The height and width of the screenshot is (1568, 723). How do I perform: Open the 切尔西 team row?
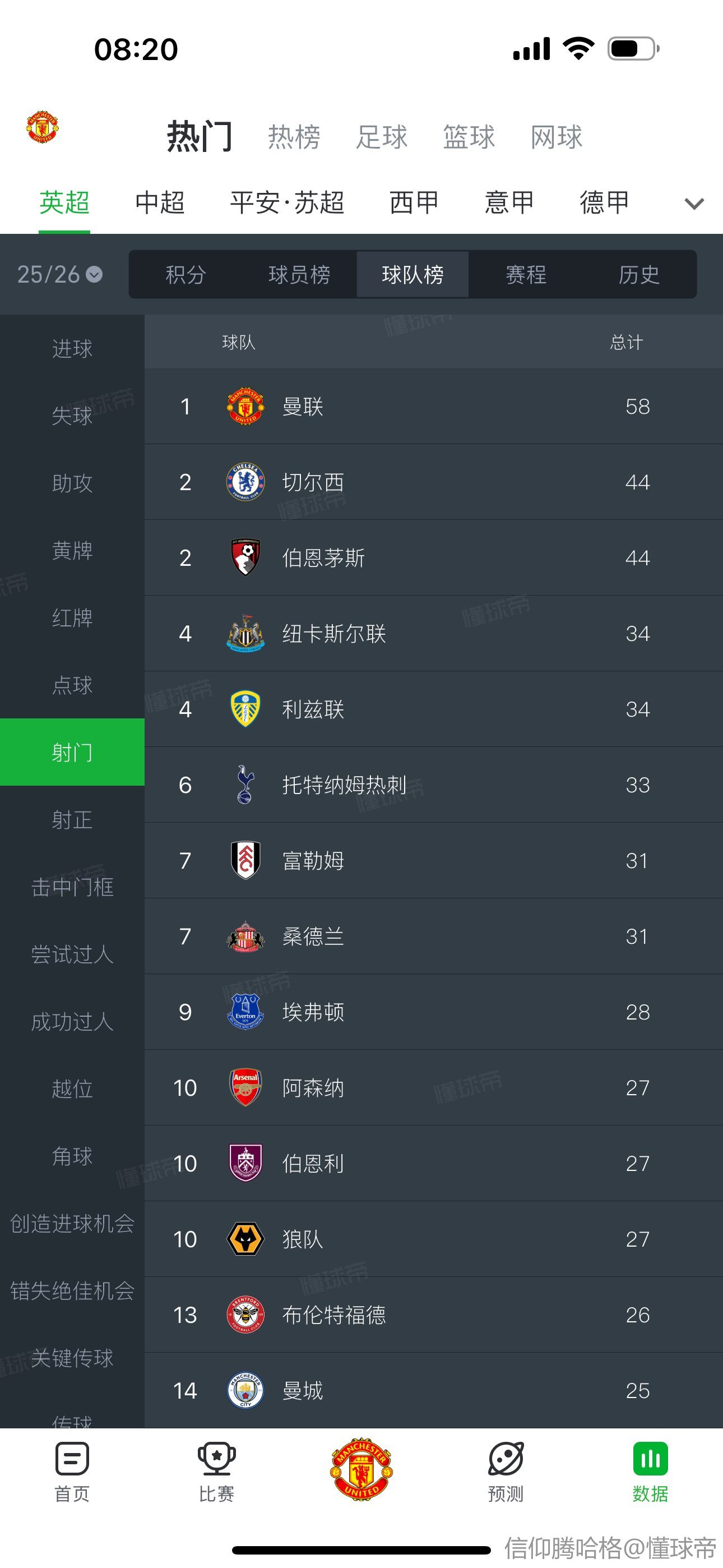[433, 482]
